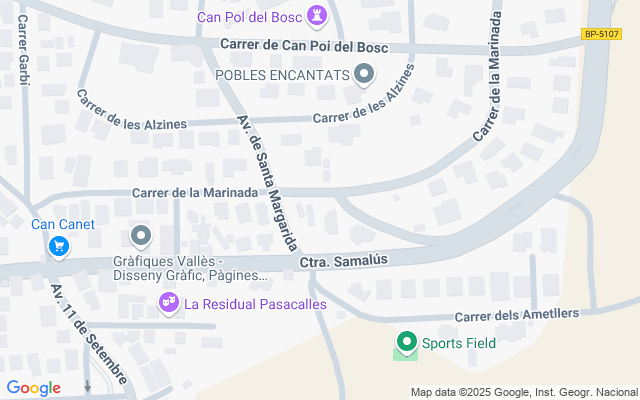Select the La Residual Pasacalles marker
The width and height of the screenshot is (640, 400).
(169, 301)
